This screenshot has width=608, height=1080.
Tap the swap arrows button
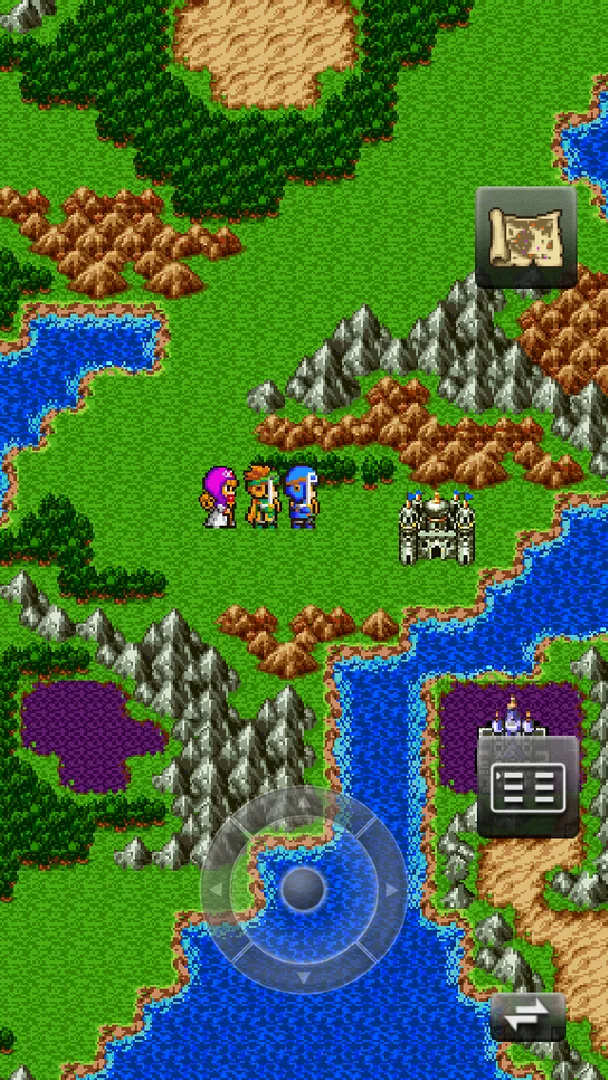(528, 1017)
